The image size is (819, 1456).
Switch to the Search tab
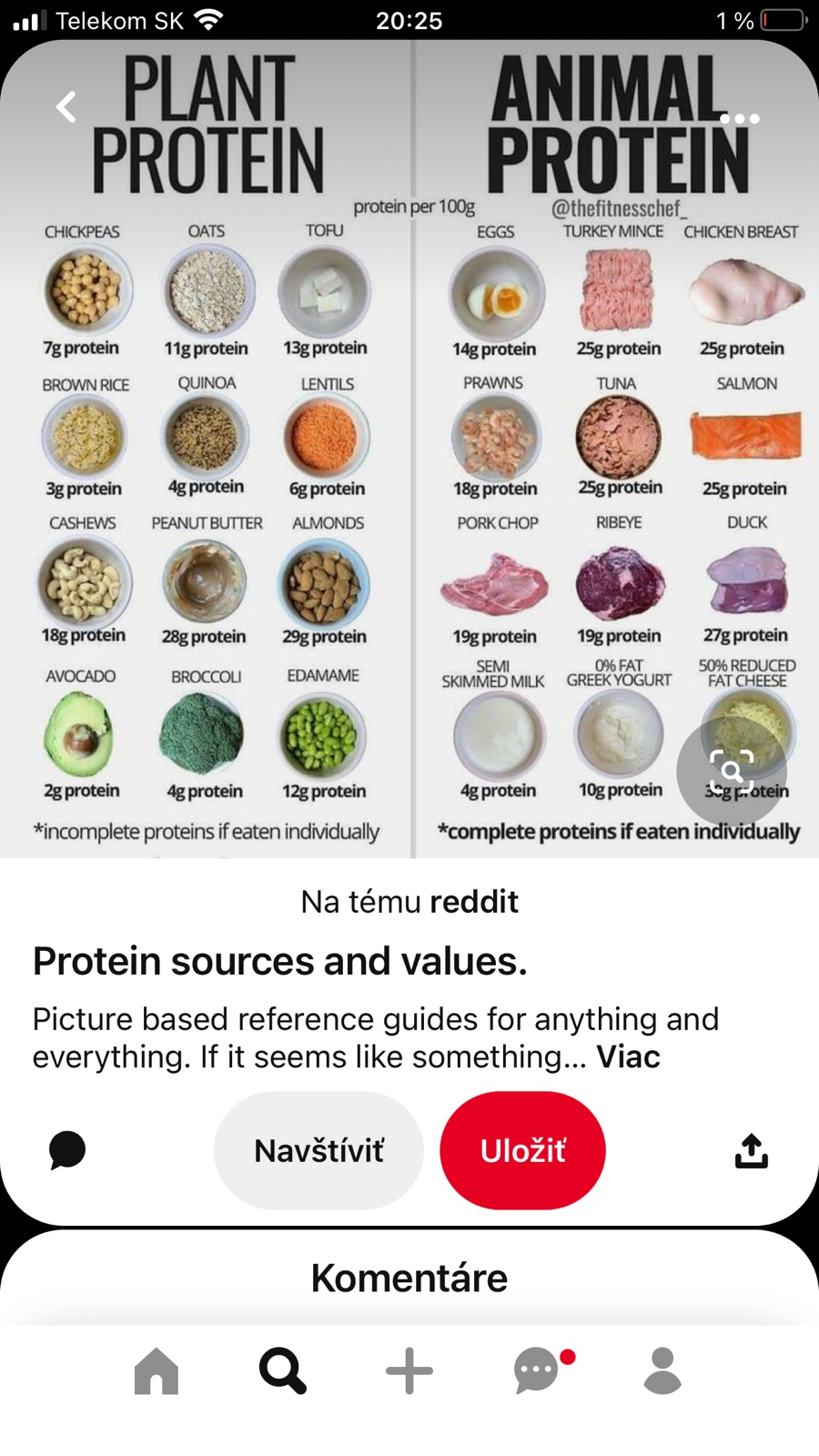(x=282, y=1370)
